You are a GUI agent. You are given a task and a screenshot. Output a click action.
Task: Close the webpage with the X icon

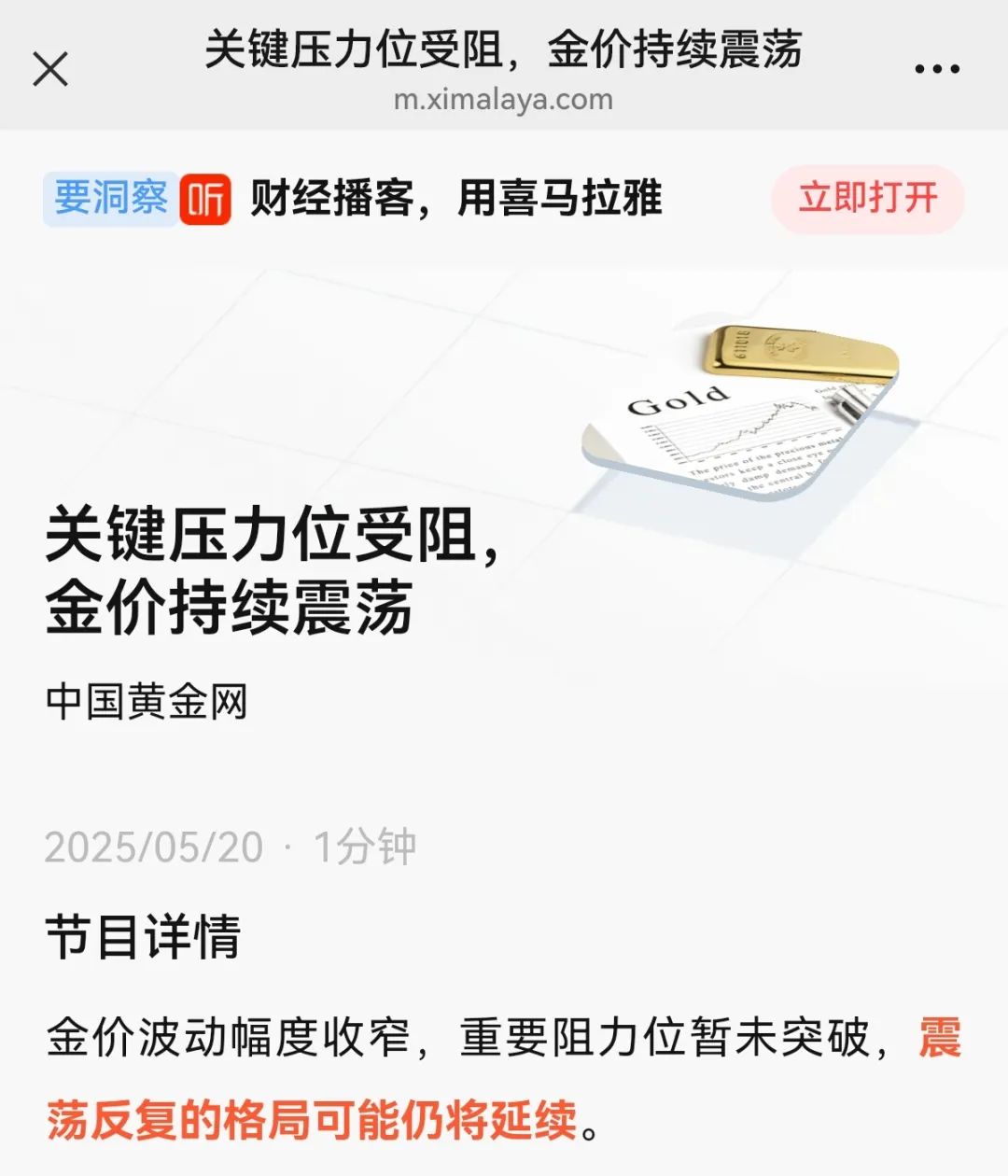coord(50,69)
